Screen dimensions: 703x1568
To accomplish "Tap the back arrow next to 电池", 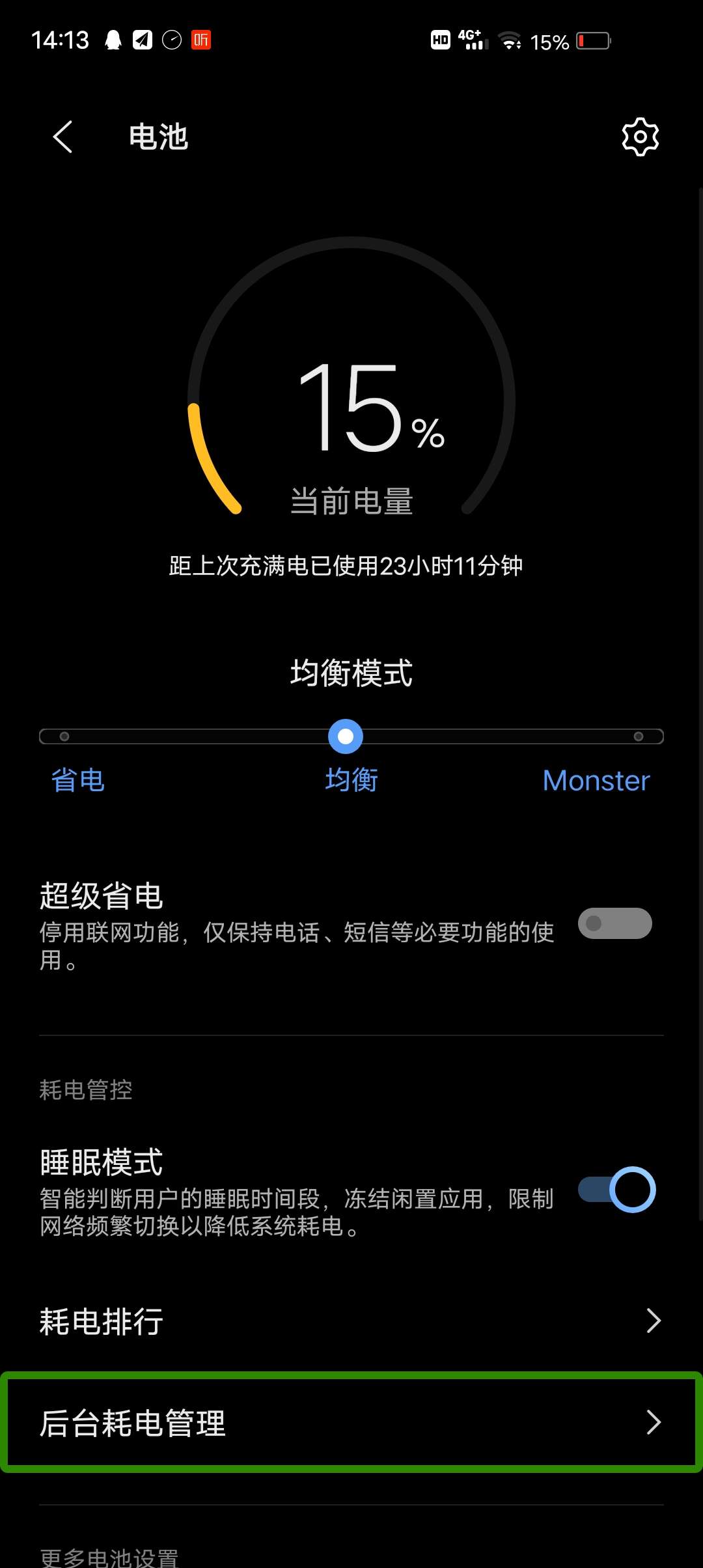I will coord(62,137).
